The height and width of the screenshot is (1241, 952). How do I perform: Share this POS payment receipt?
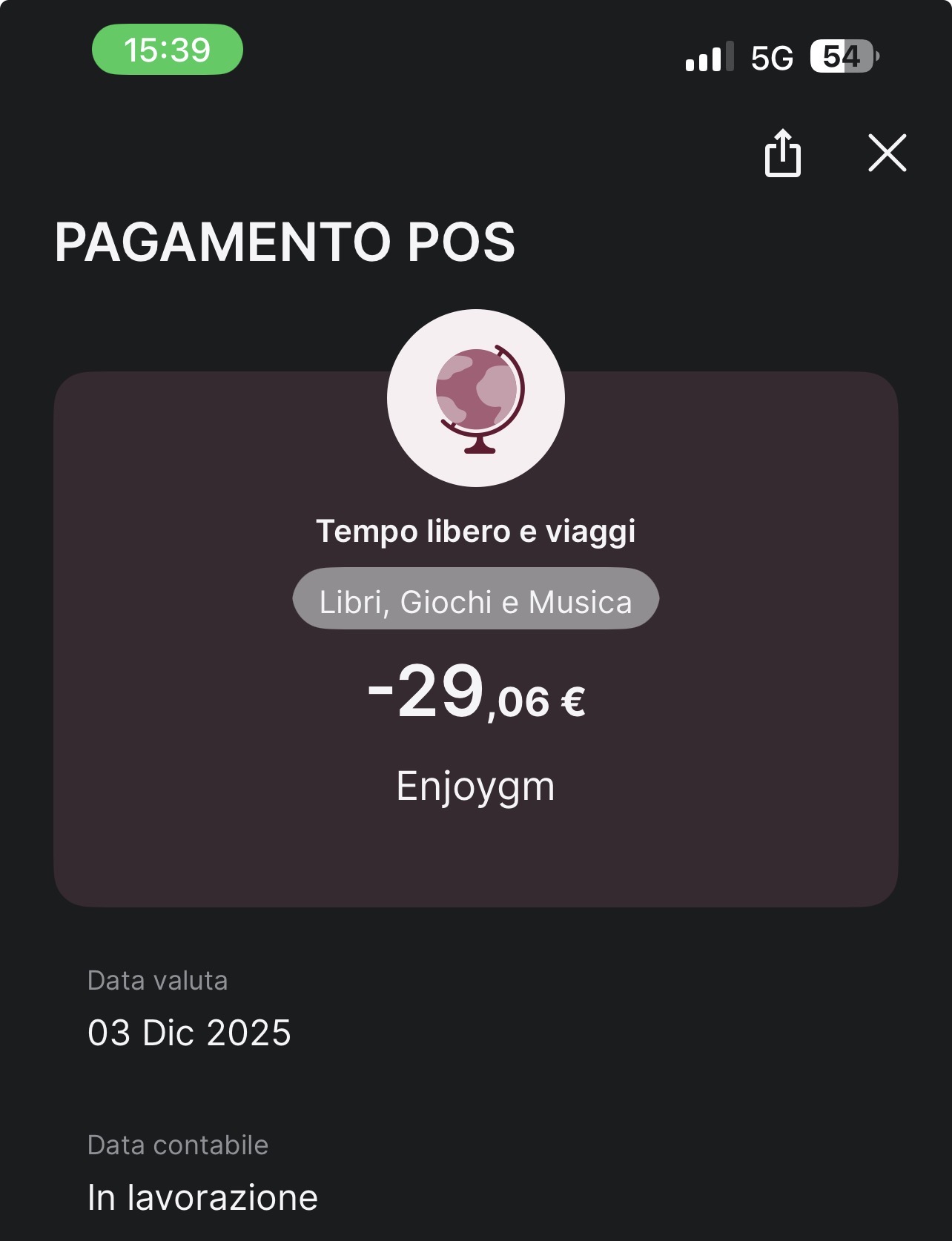pyautogui.click(x=782, y=153)
